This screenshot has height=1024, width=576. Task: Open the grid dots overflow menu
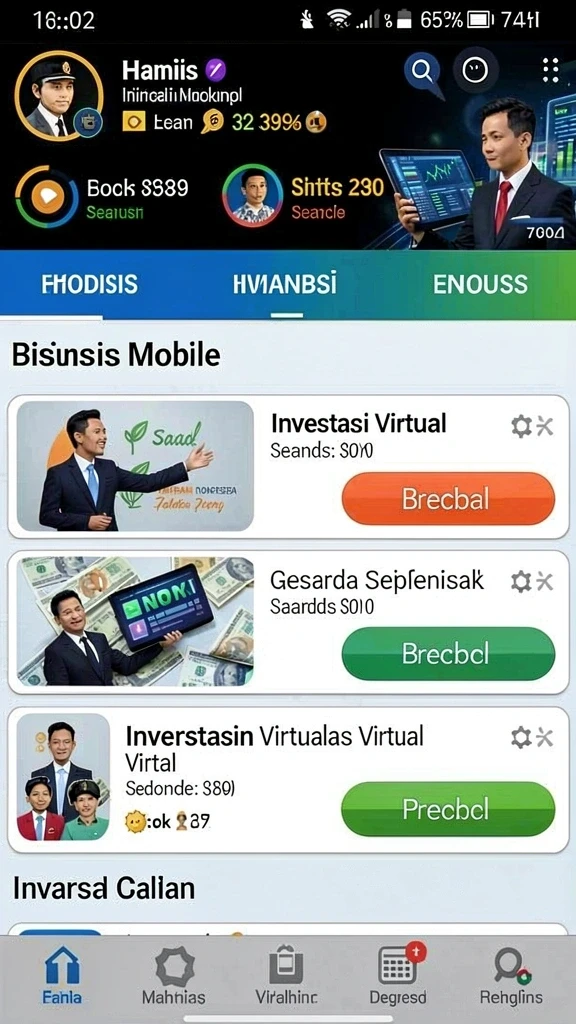551,71
